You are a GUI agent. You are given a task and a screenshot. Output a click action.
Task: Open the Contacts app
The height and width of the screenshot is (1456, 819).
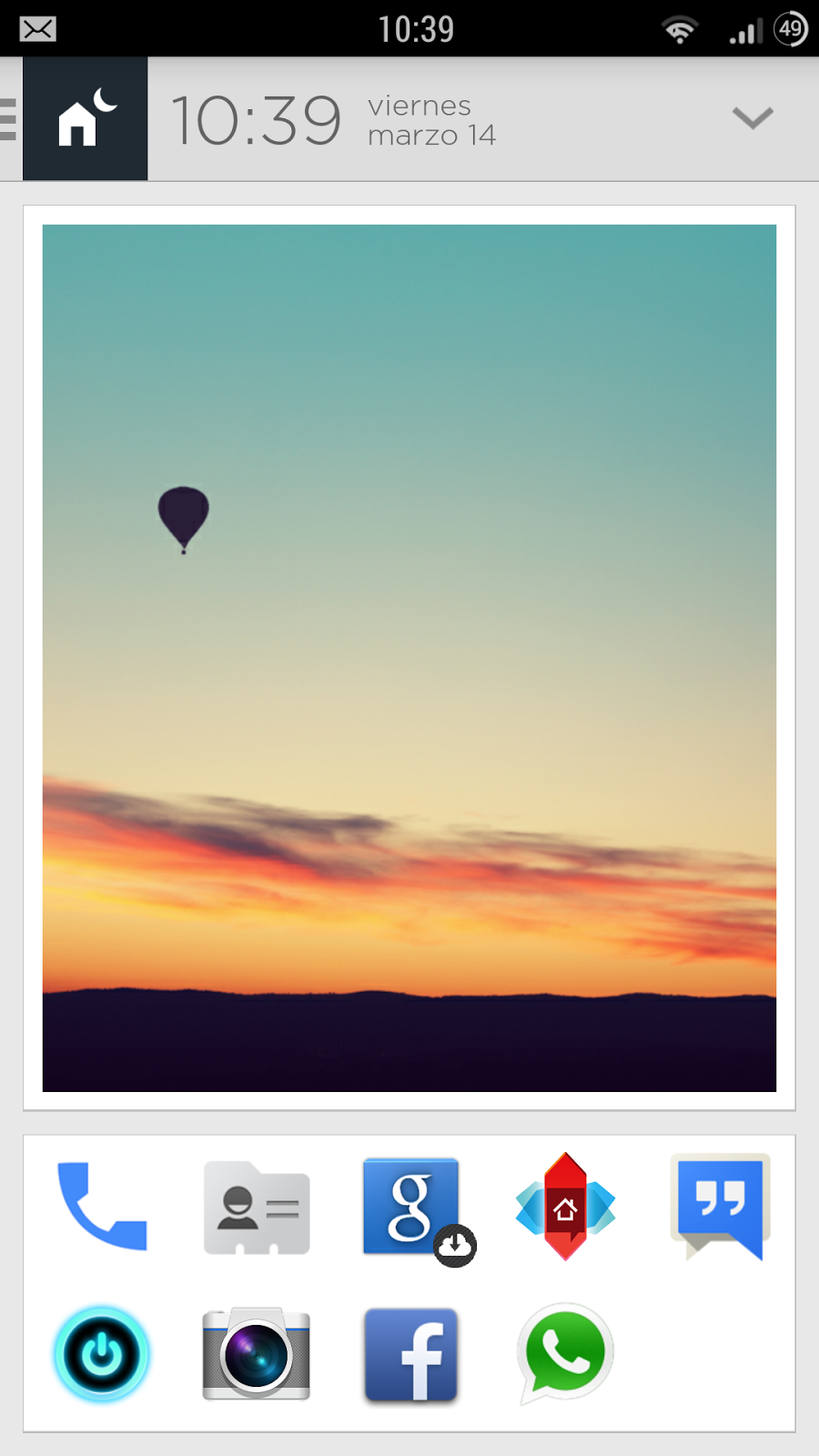pyautogui.click(x=257, y=1208)
